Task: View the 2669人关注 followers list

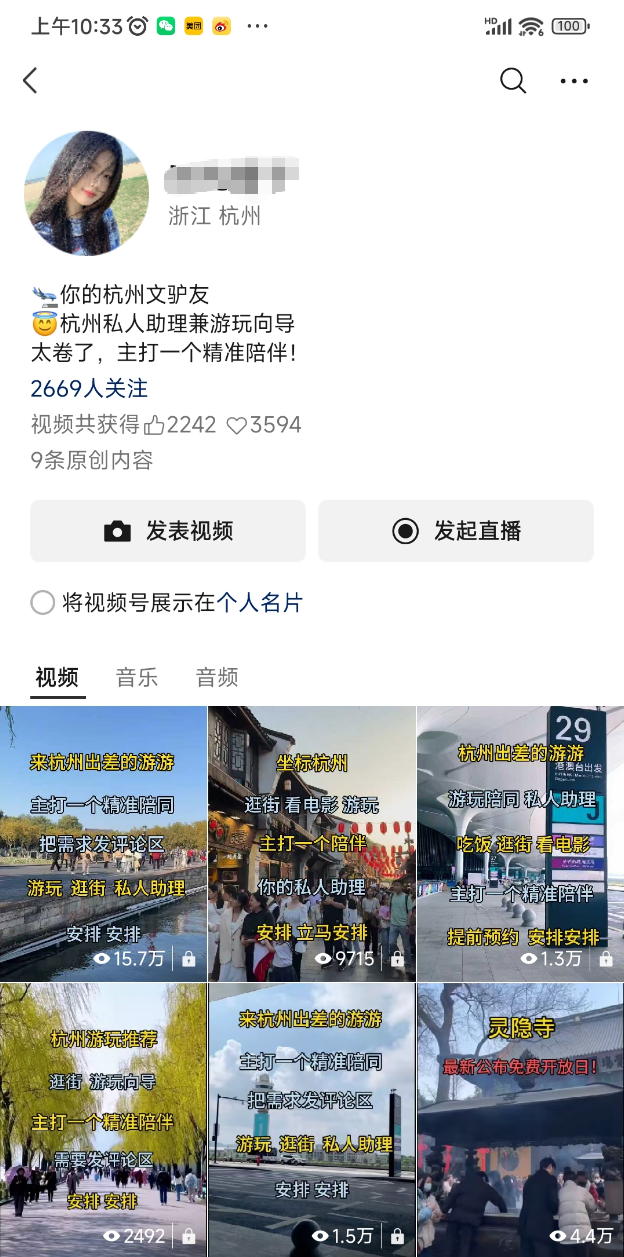Action: tap(89, 388)
